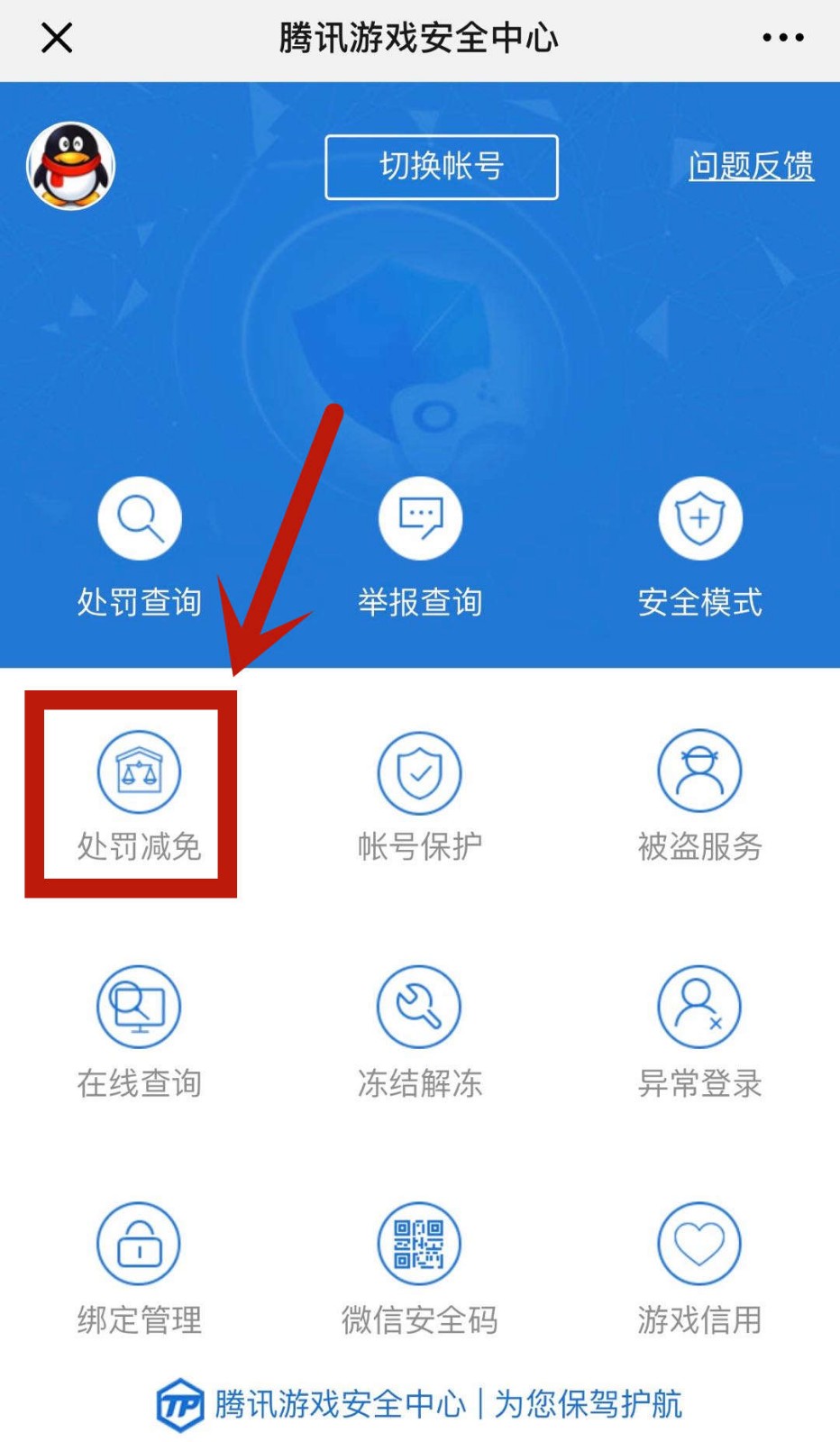Tap the 切换帐号 button

(x=441, y=167)
